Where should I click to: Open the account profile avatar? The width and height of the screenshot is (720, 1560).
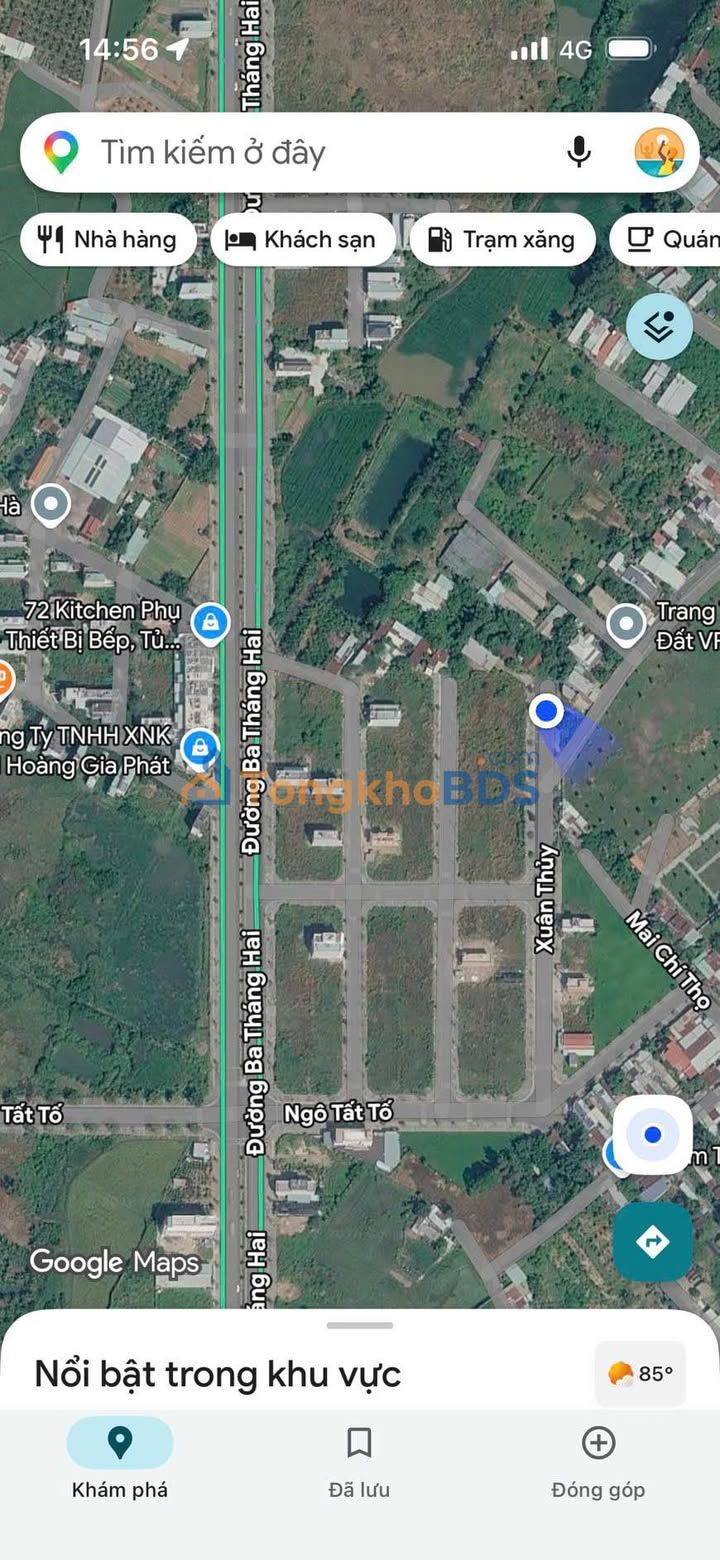659,152
